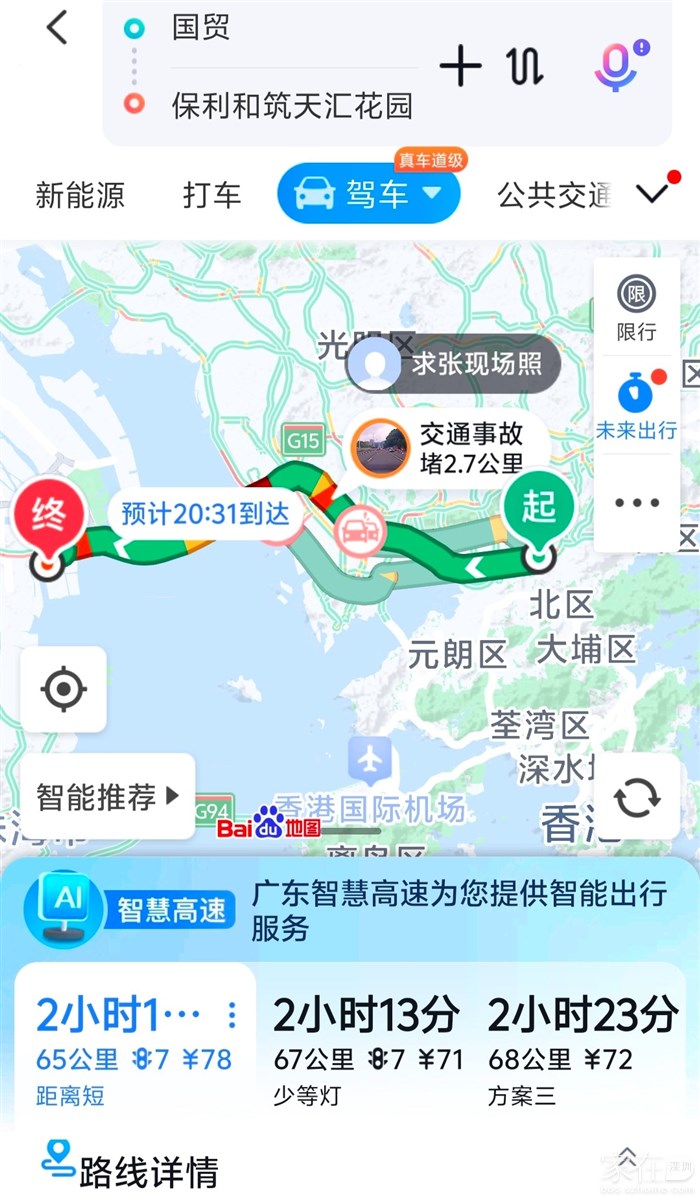Go back using the arrow
Viewport: 700px width, 1197px height.
pyautogui.click(x=57, y=28)
